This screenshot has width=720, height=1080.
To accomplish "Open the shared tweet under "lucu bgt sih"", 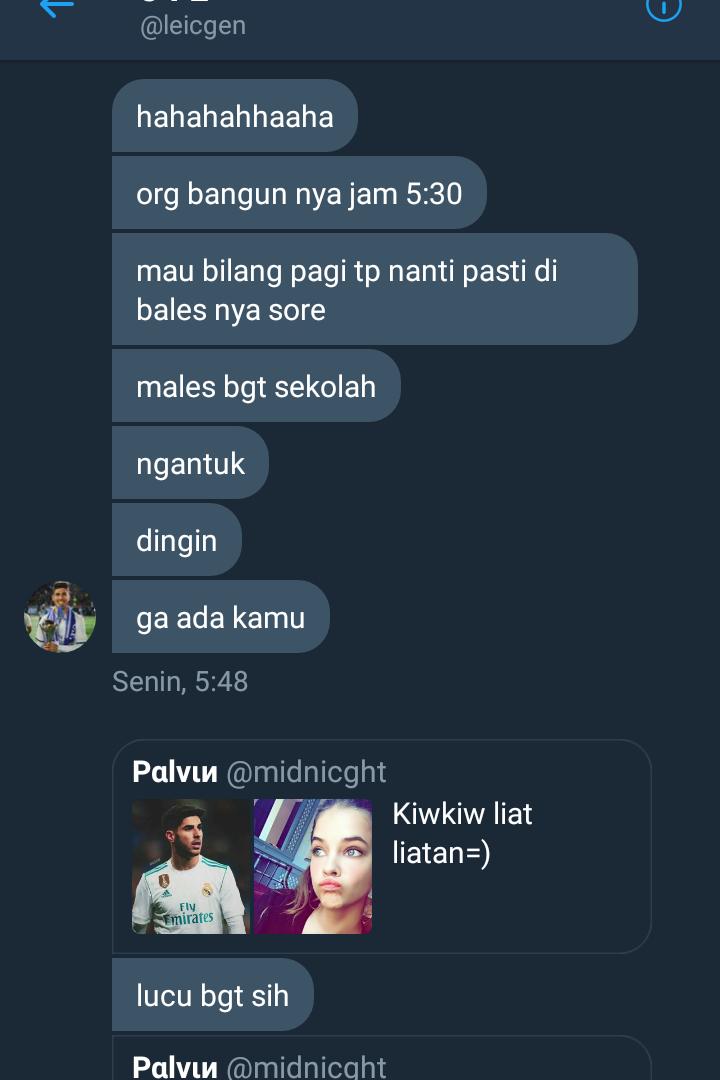I will (381, 1060).
